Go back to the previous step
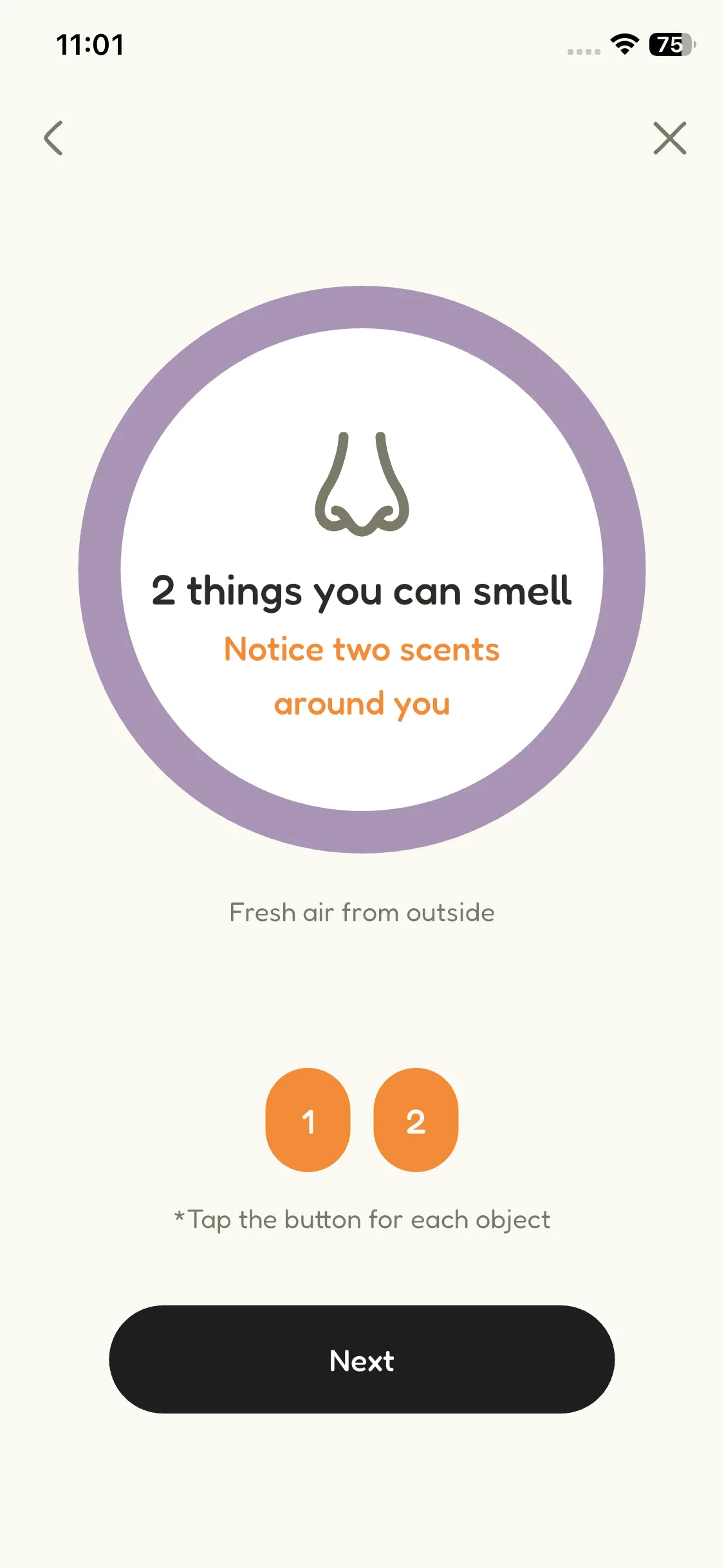The image size is (724, 1568). point(54,138)
